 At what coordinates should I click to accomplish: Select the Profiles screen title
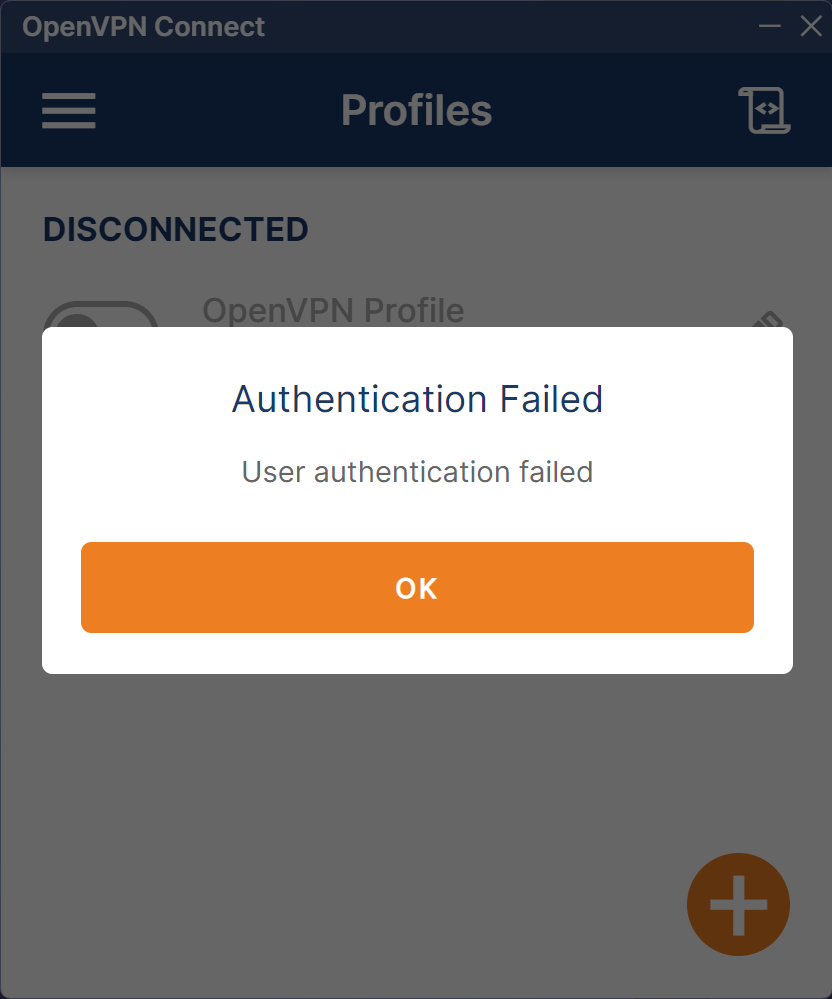click(416, 110)
